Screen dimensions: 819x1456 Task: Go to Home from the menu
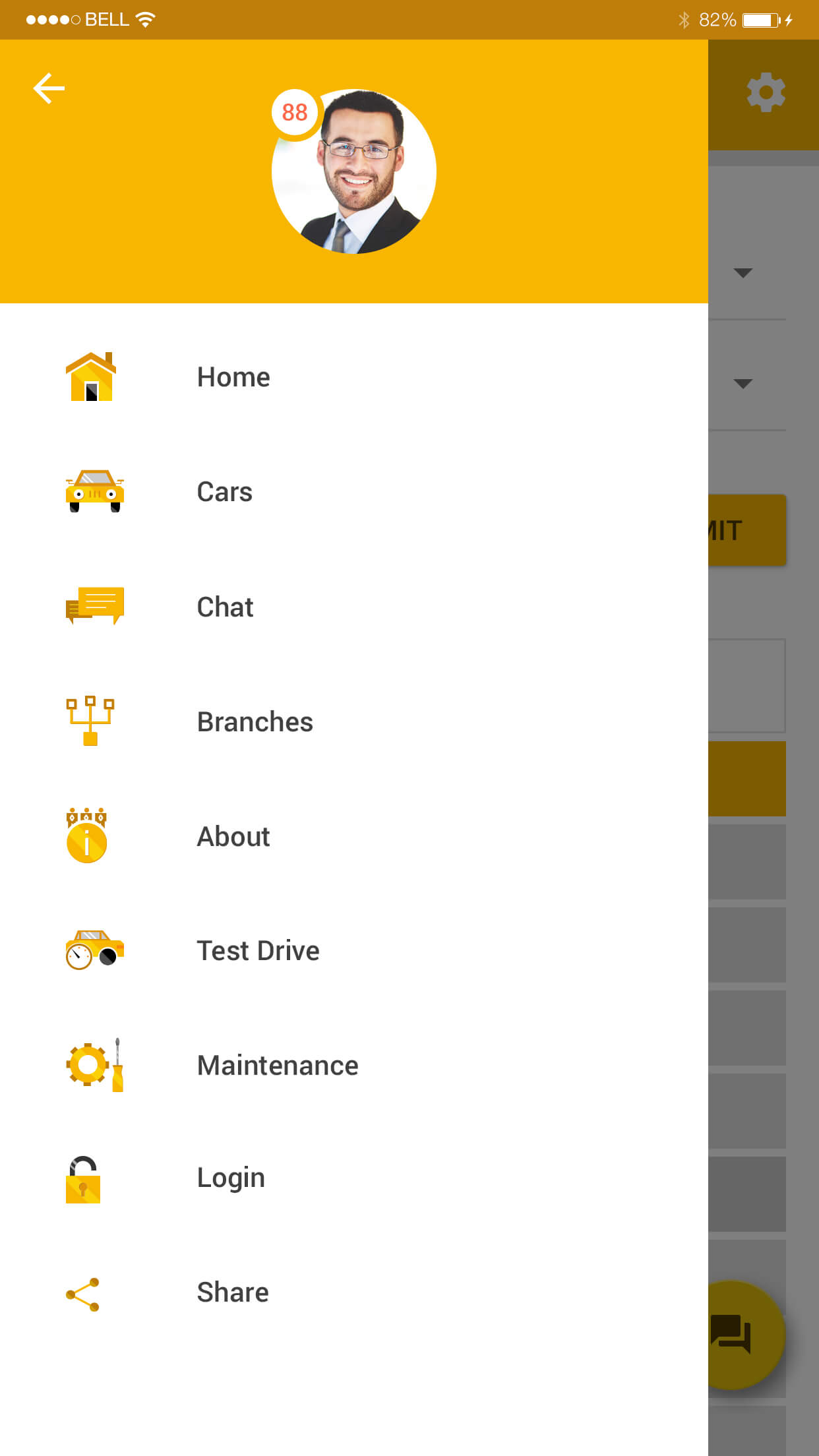tap(354, 377)
